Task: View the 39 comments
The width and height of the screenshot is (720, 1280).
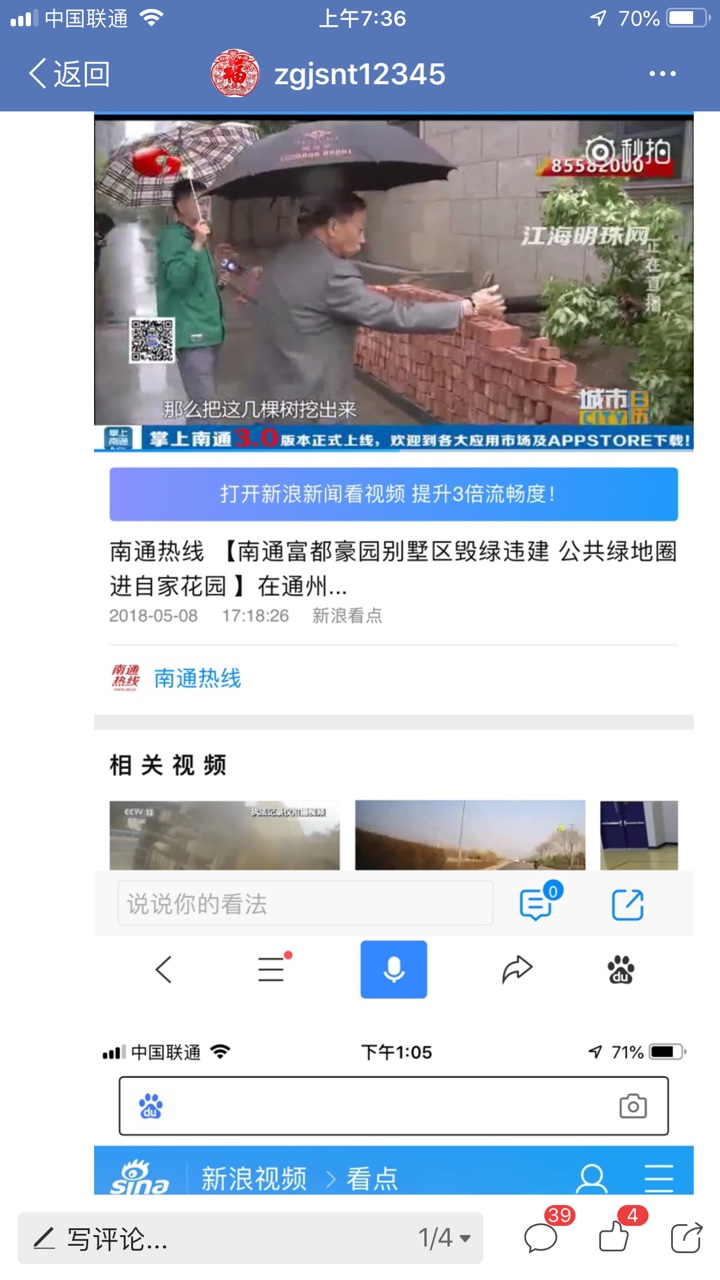Action: click(x=542, y=1238)
